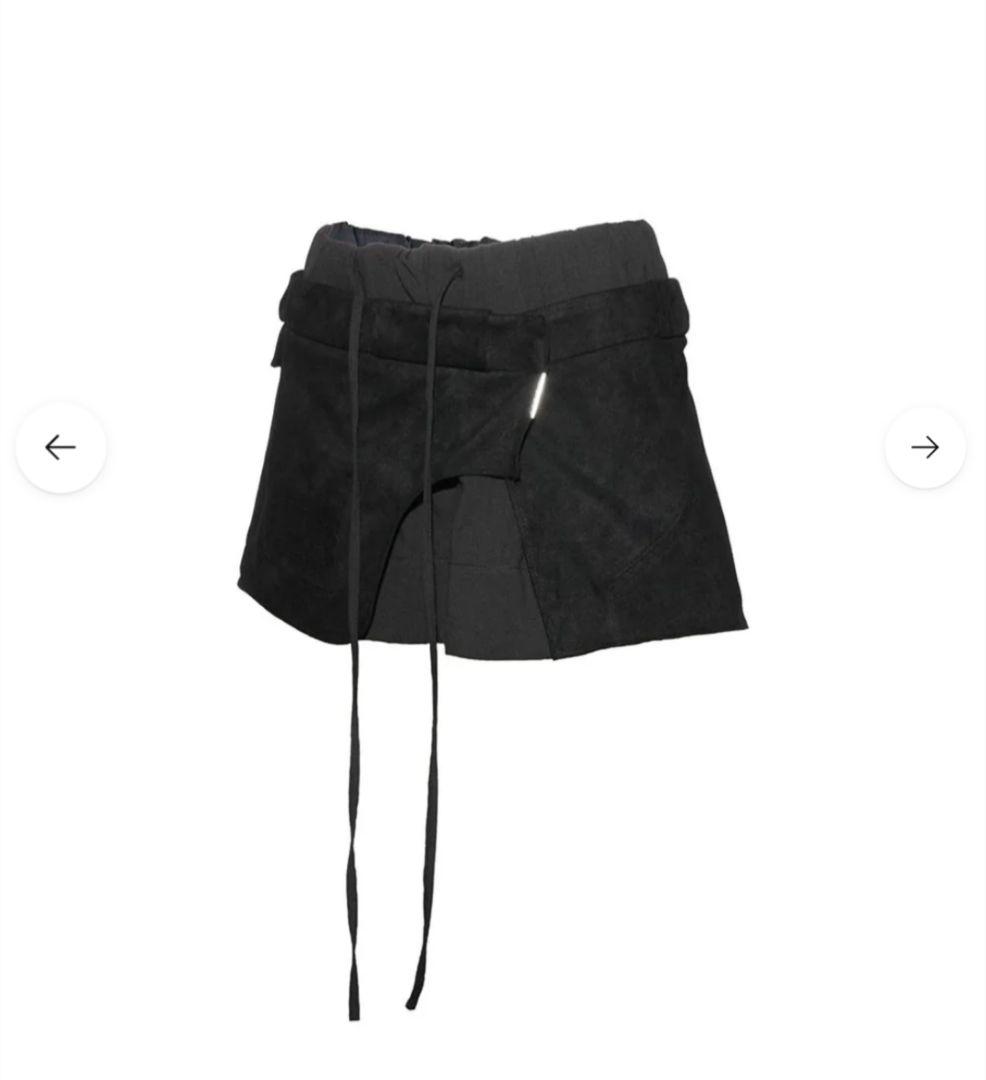Open the previous image using the circular arrow icon
The width and height of the screenshot is (986, 1080).
[61, 446]
